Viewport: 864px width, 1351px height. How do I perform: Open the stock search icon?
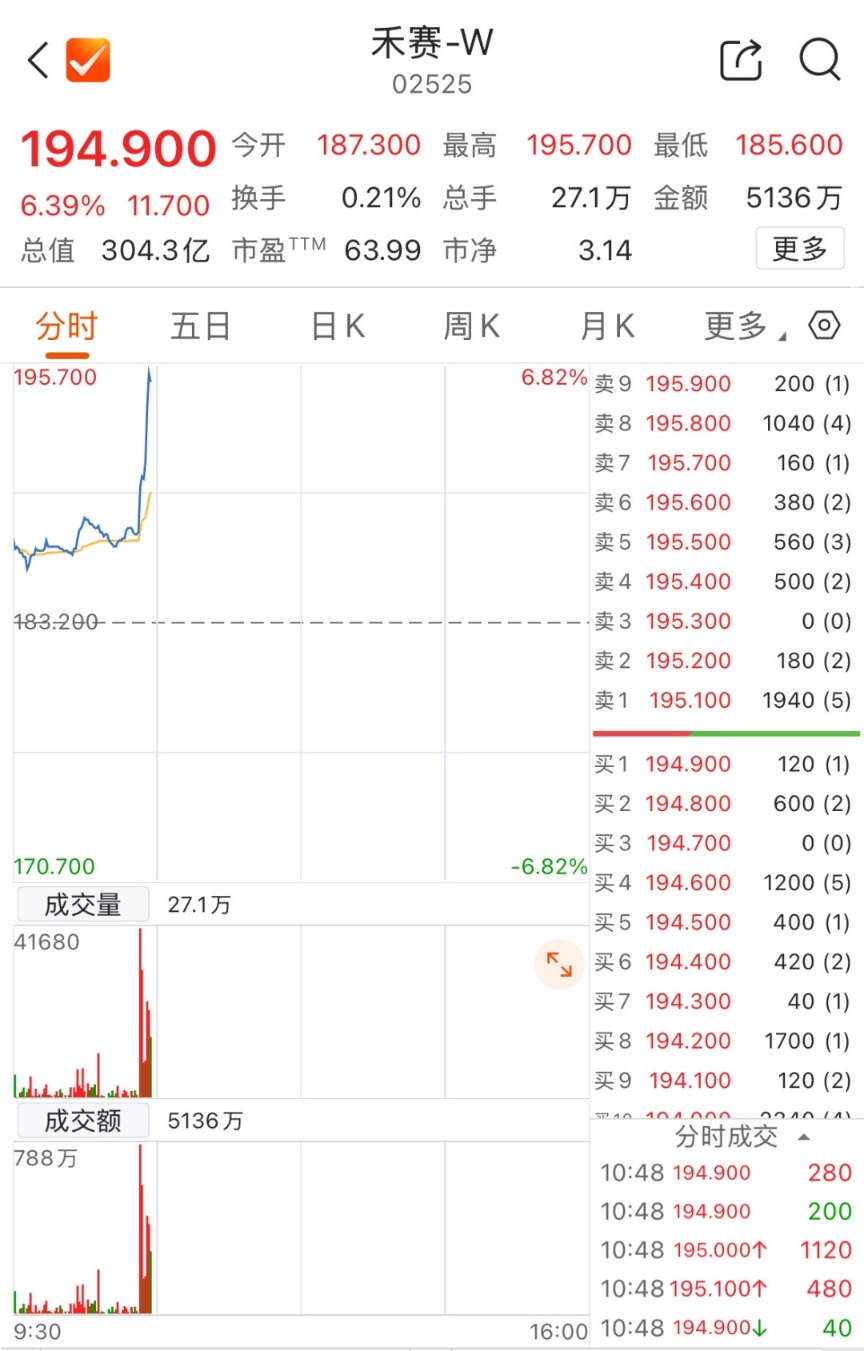coord(819,60)
